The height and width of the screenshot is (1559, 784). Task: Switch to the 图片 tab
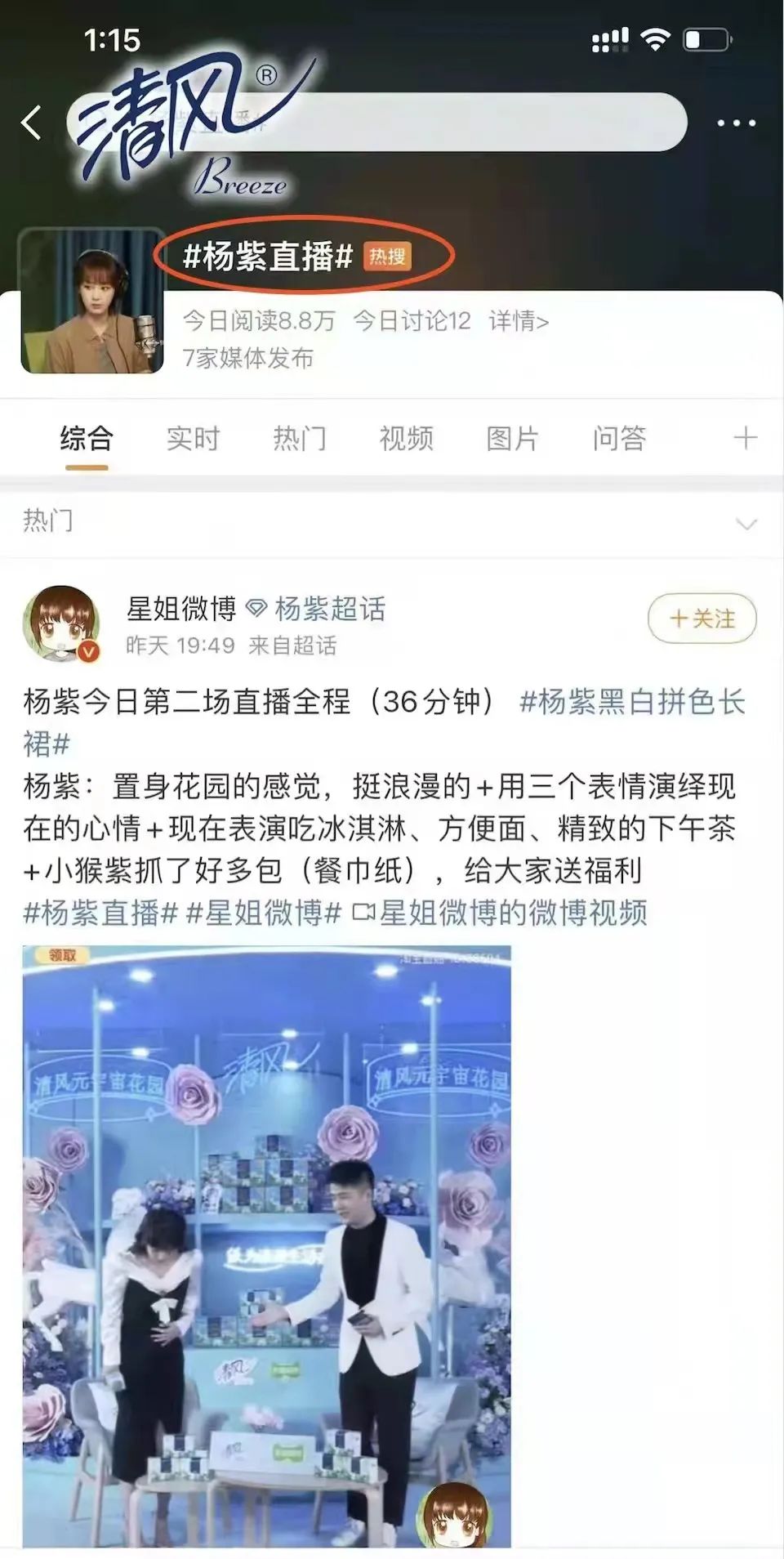[x=512, y=439]
